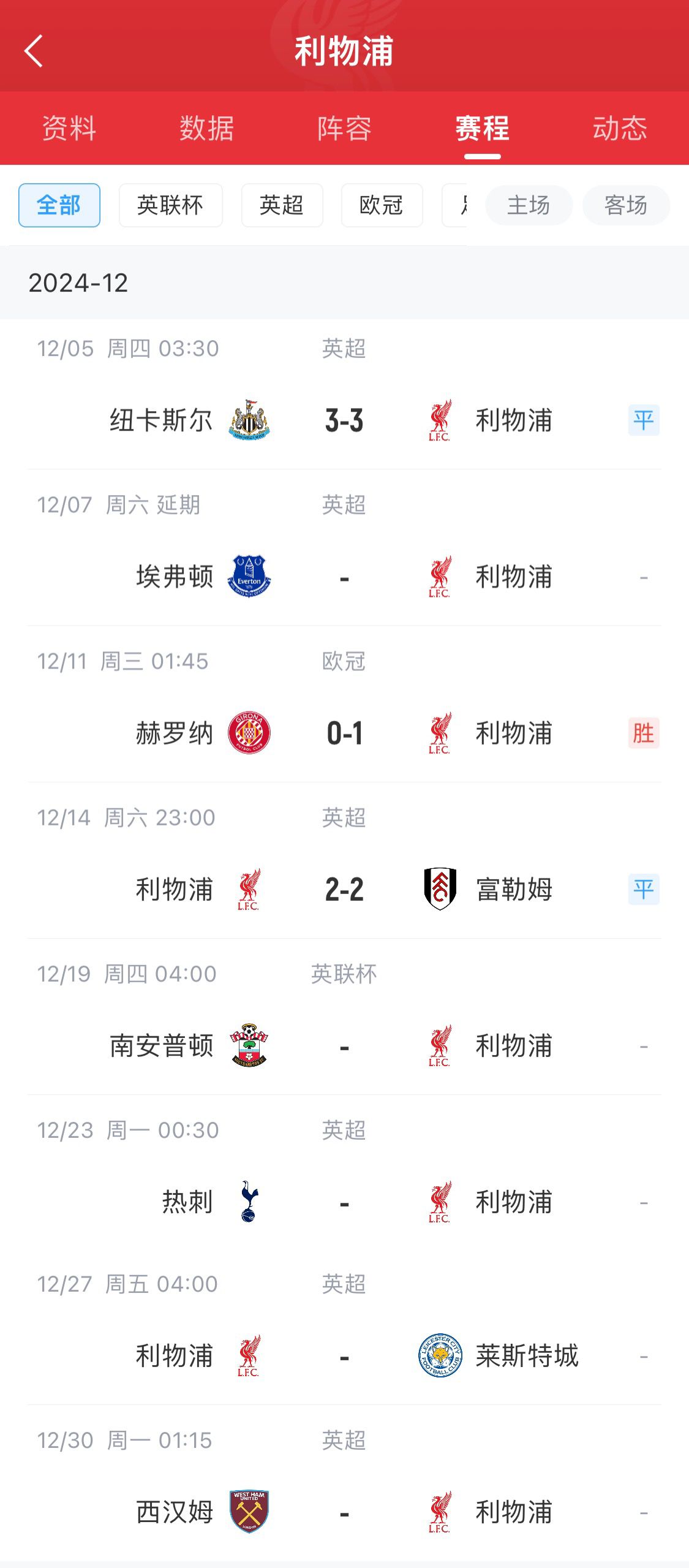Switch to the 动态 tab

(x=619, y=129)
